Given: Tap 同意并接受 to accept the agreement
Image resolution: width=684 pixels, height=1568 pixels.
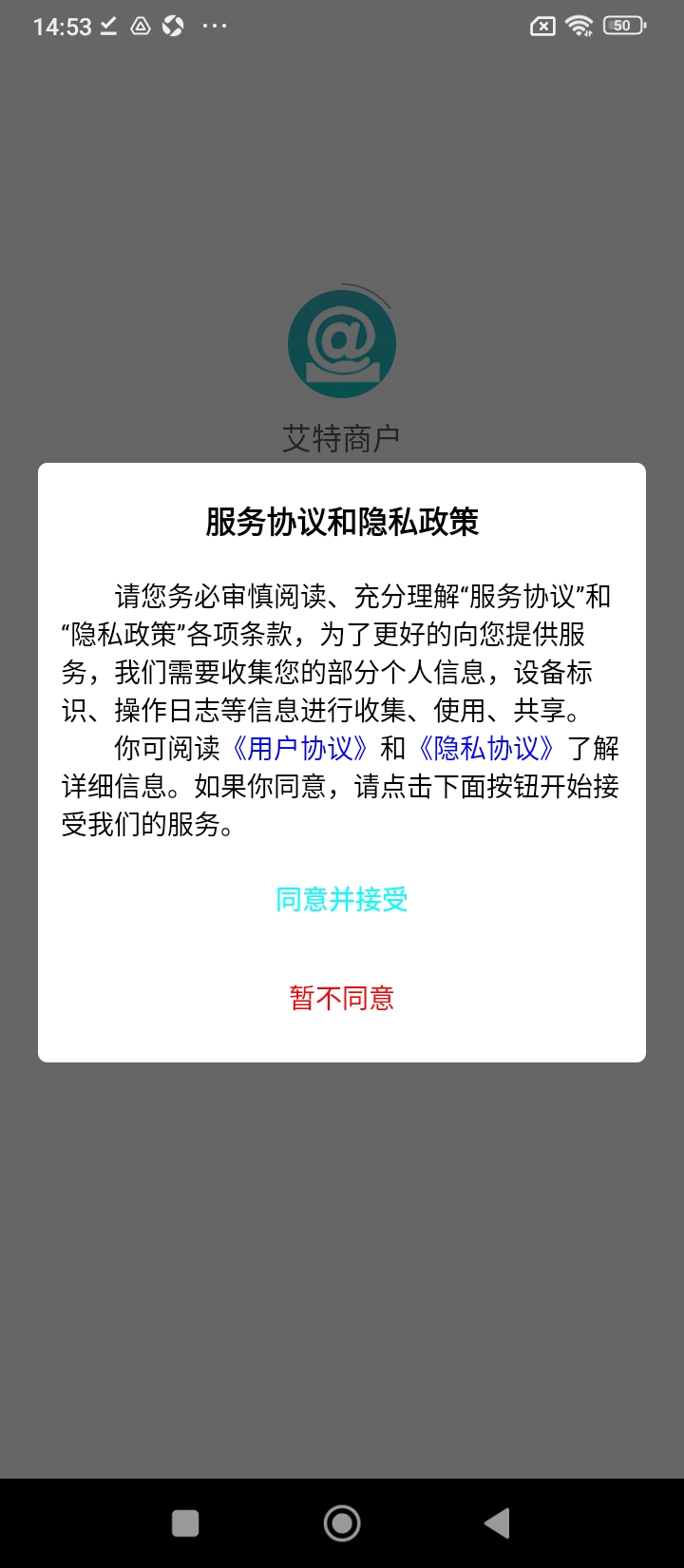Looking at the screenshot, I should 342,899.
